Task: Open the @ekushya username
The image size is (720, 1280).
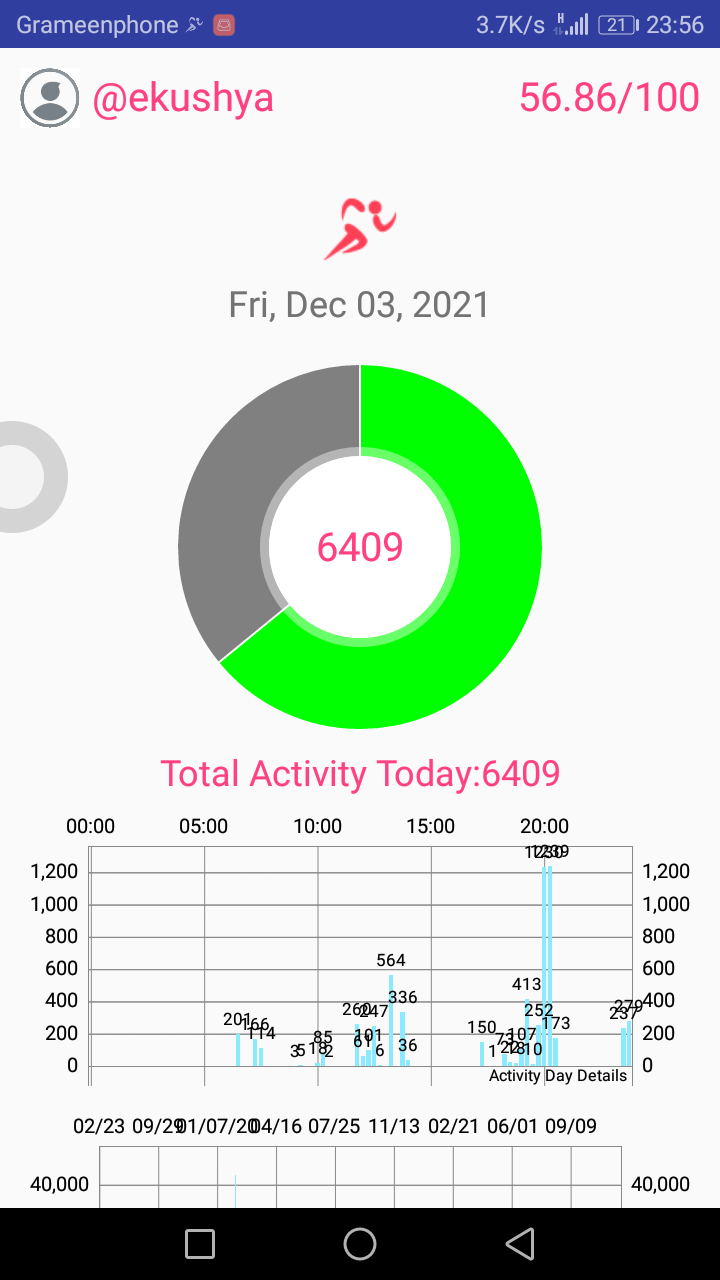Action: 183,98
